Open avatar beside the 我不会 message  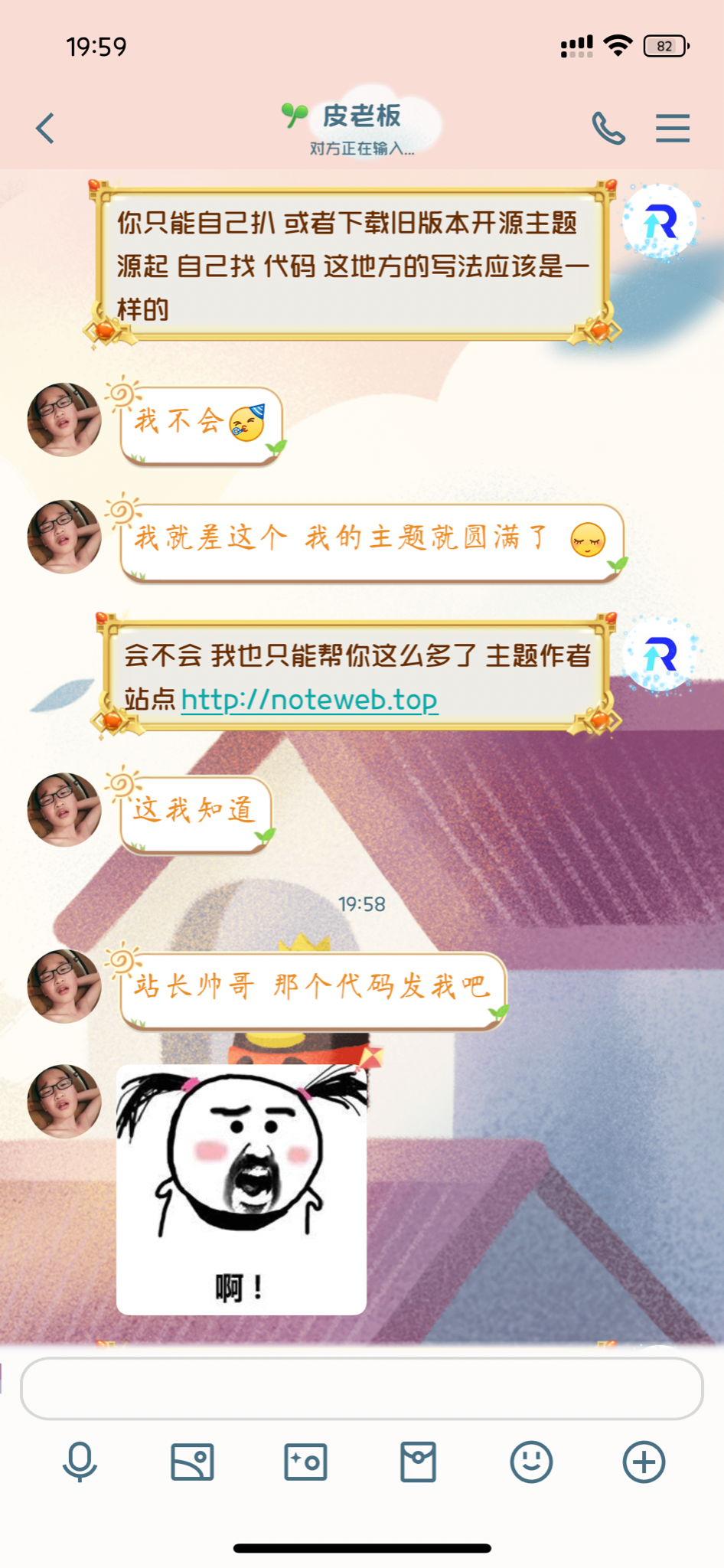coord(64,420)
